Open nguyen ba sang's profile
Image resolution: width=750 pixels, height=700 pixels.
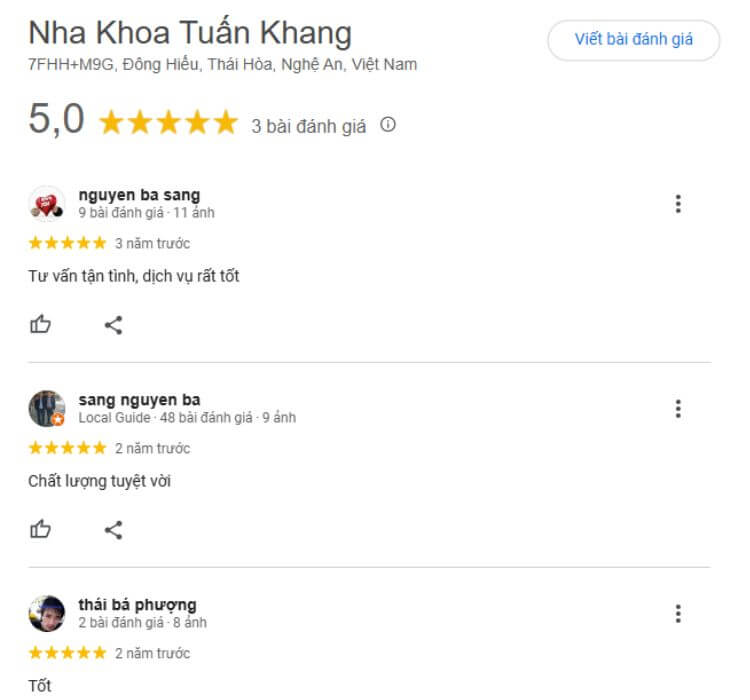[138, 195]
